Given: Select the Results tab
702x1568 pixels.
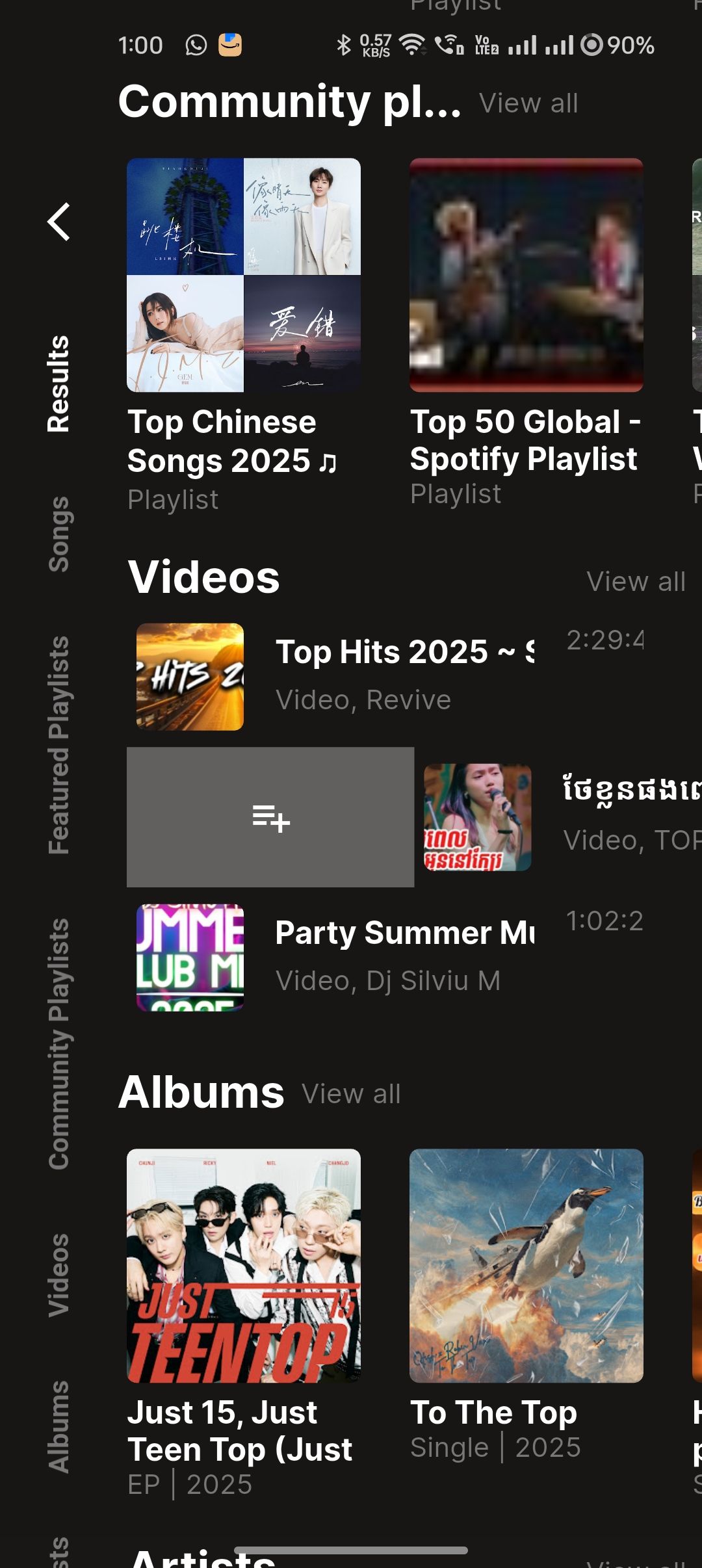Looking at the screenshot, I should click(58, 384).
